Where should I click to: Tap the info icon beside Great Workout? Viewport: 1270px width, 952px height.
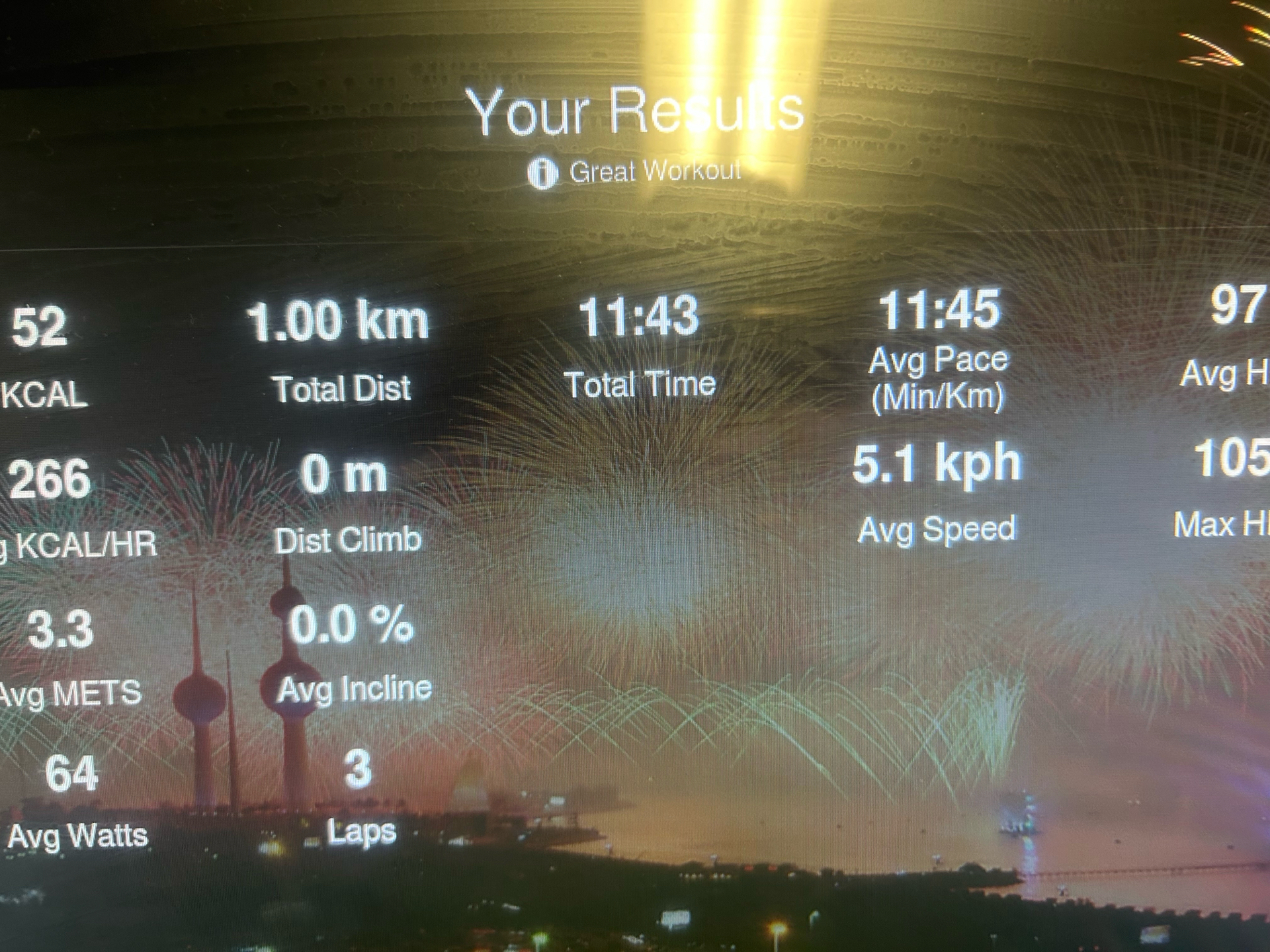click(x=542, y=174)
